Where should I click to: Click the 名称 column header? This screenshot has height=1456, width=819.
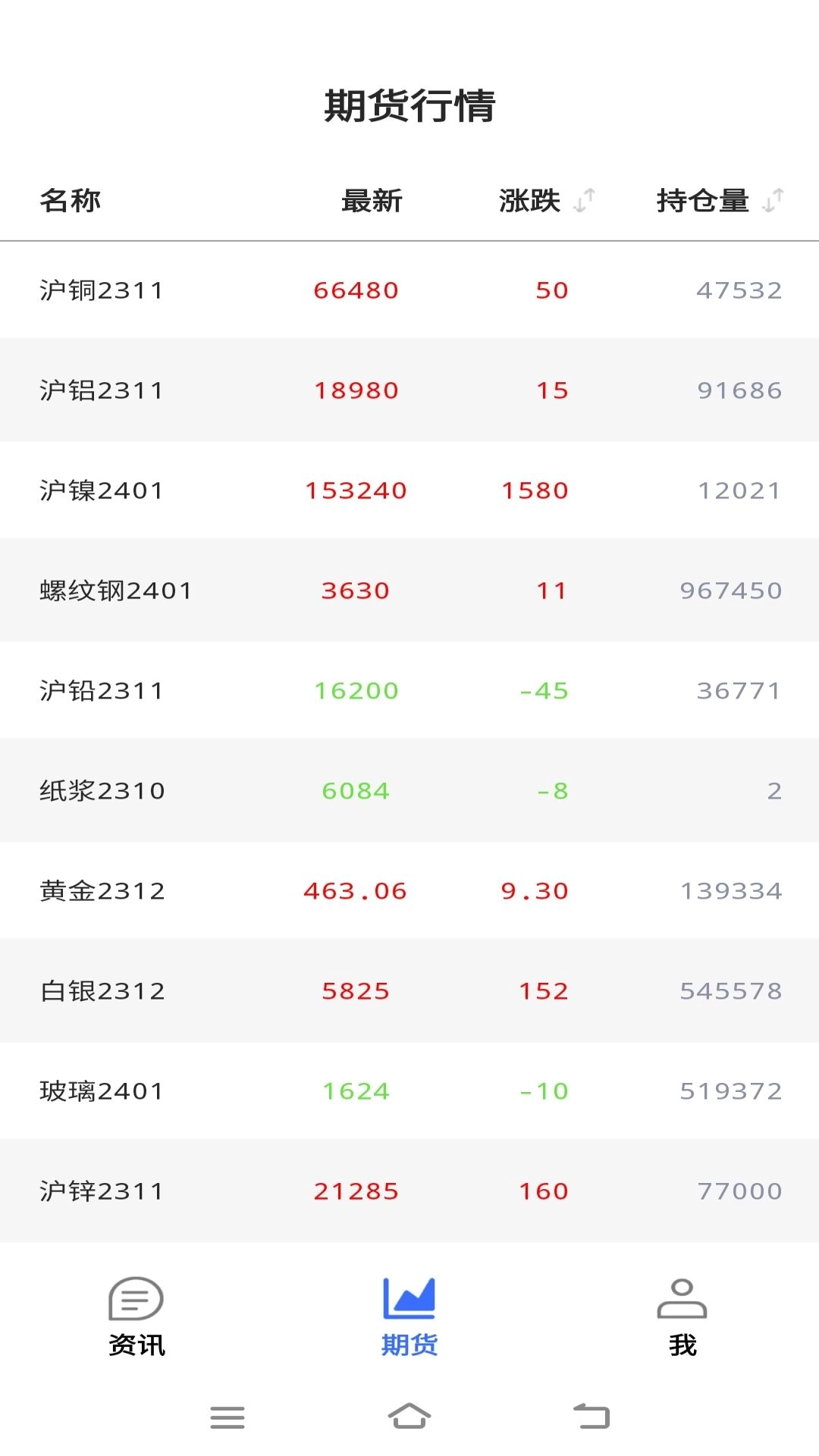point(68,201)
